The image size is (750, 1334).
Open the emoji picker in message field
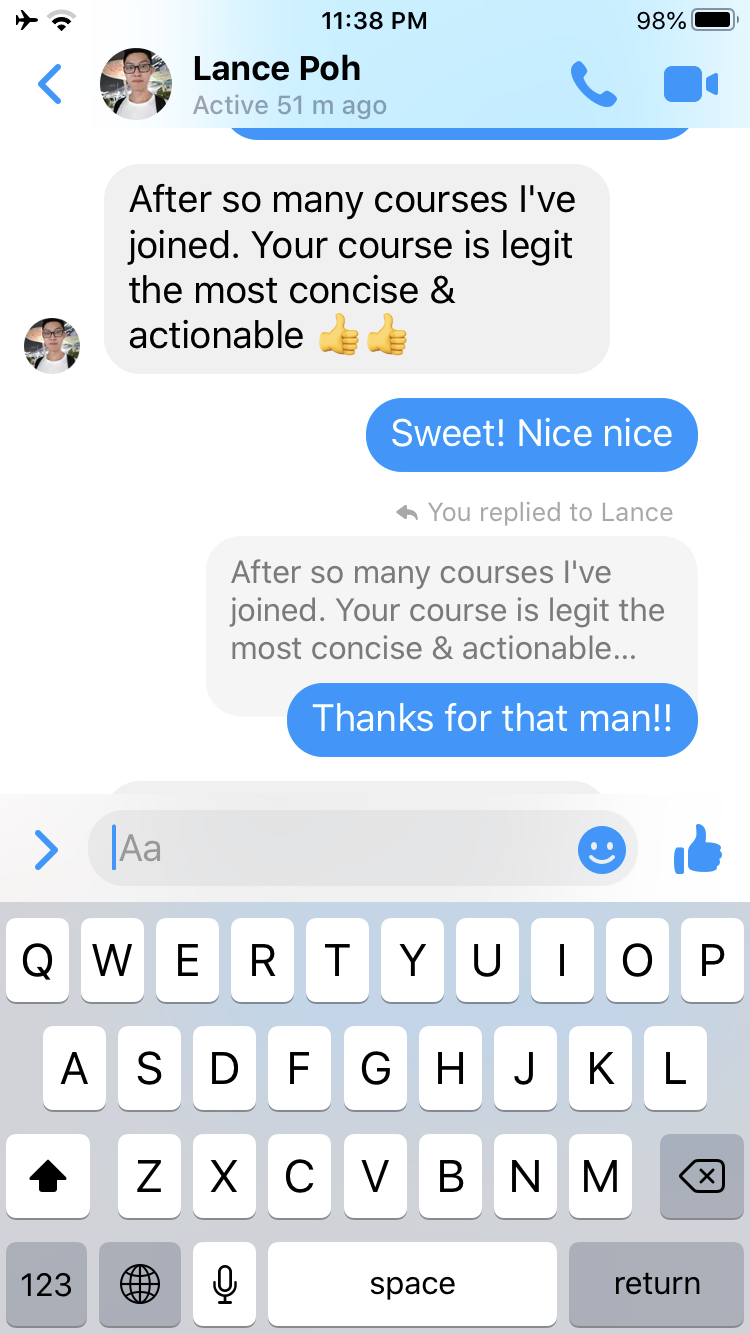click(601, 850)
